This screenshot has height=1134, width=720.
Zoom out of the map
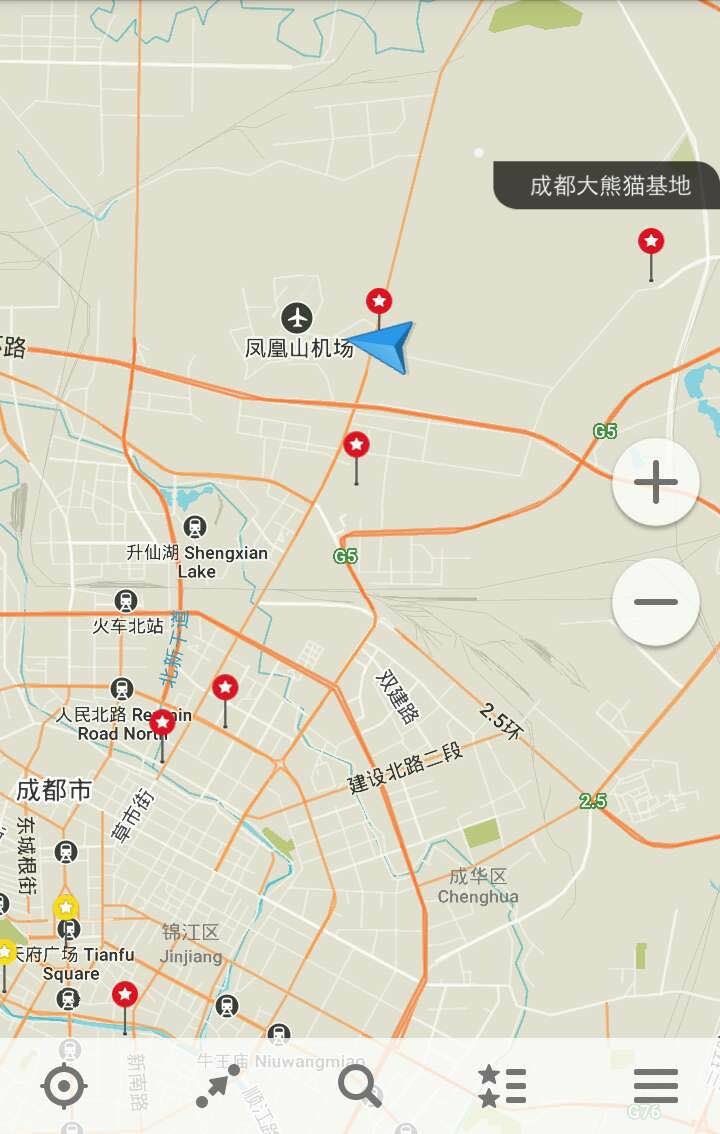tap(655, 602)
